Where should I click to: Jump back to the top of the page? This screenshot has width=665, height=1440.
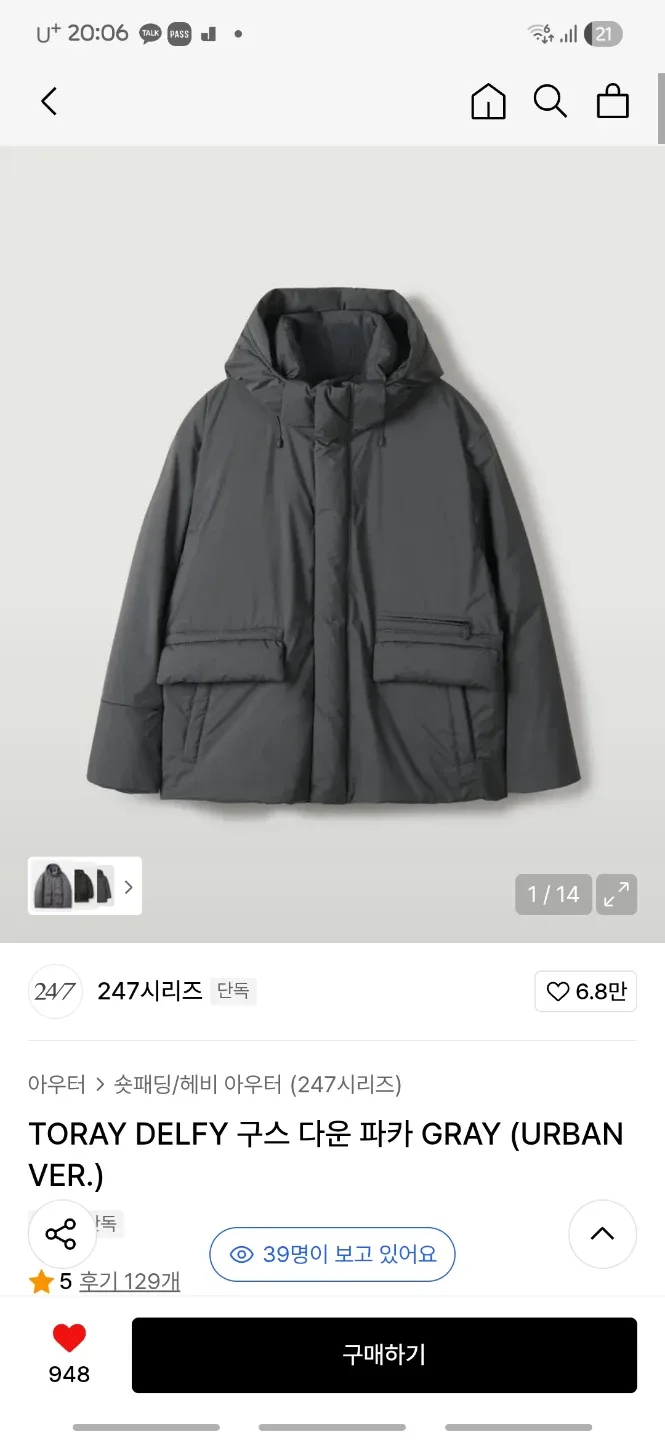tap(602, 1234)
